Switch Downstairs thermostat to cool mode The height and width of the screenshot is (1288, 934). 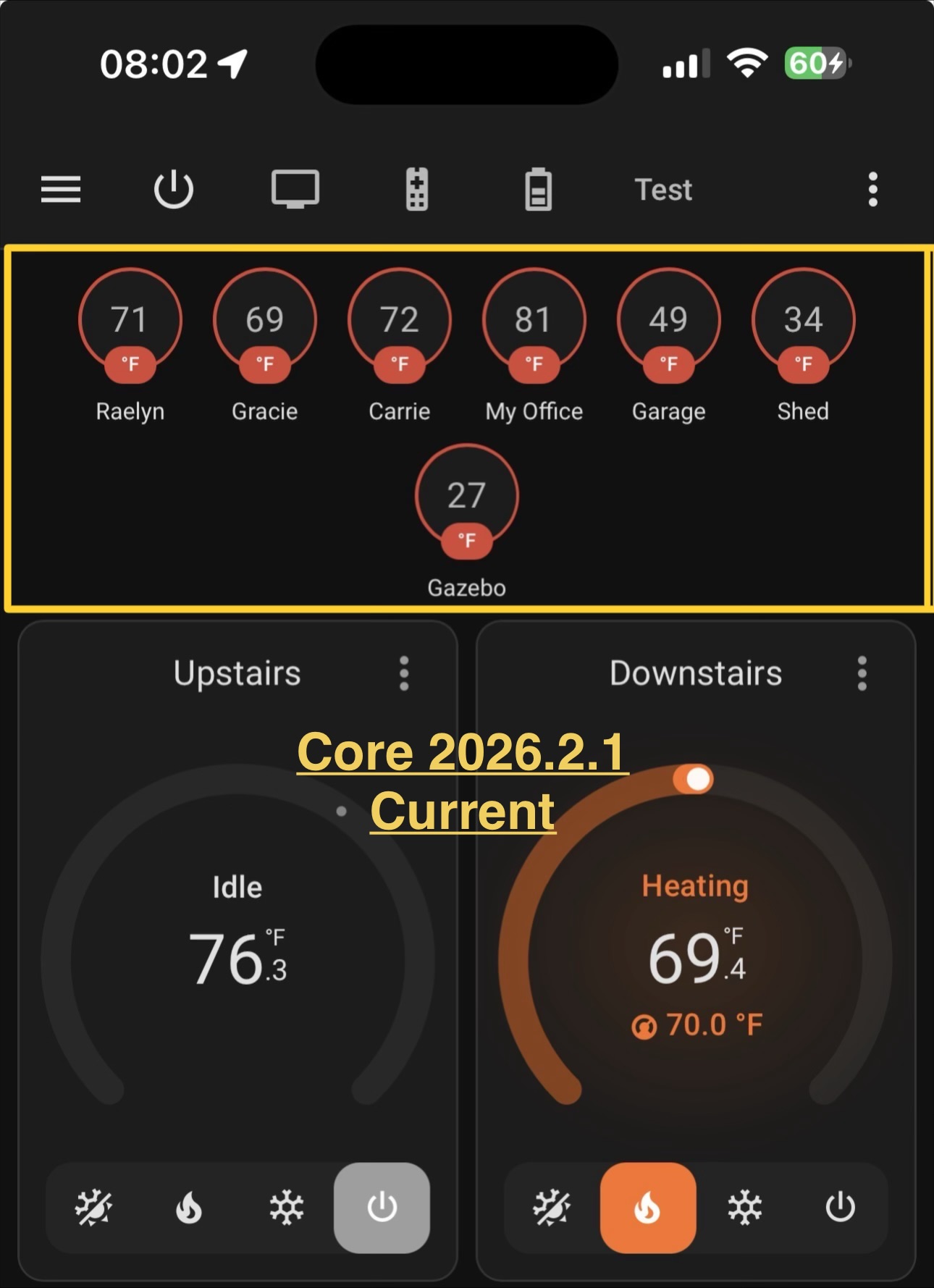[744, 1208]
